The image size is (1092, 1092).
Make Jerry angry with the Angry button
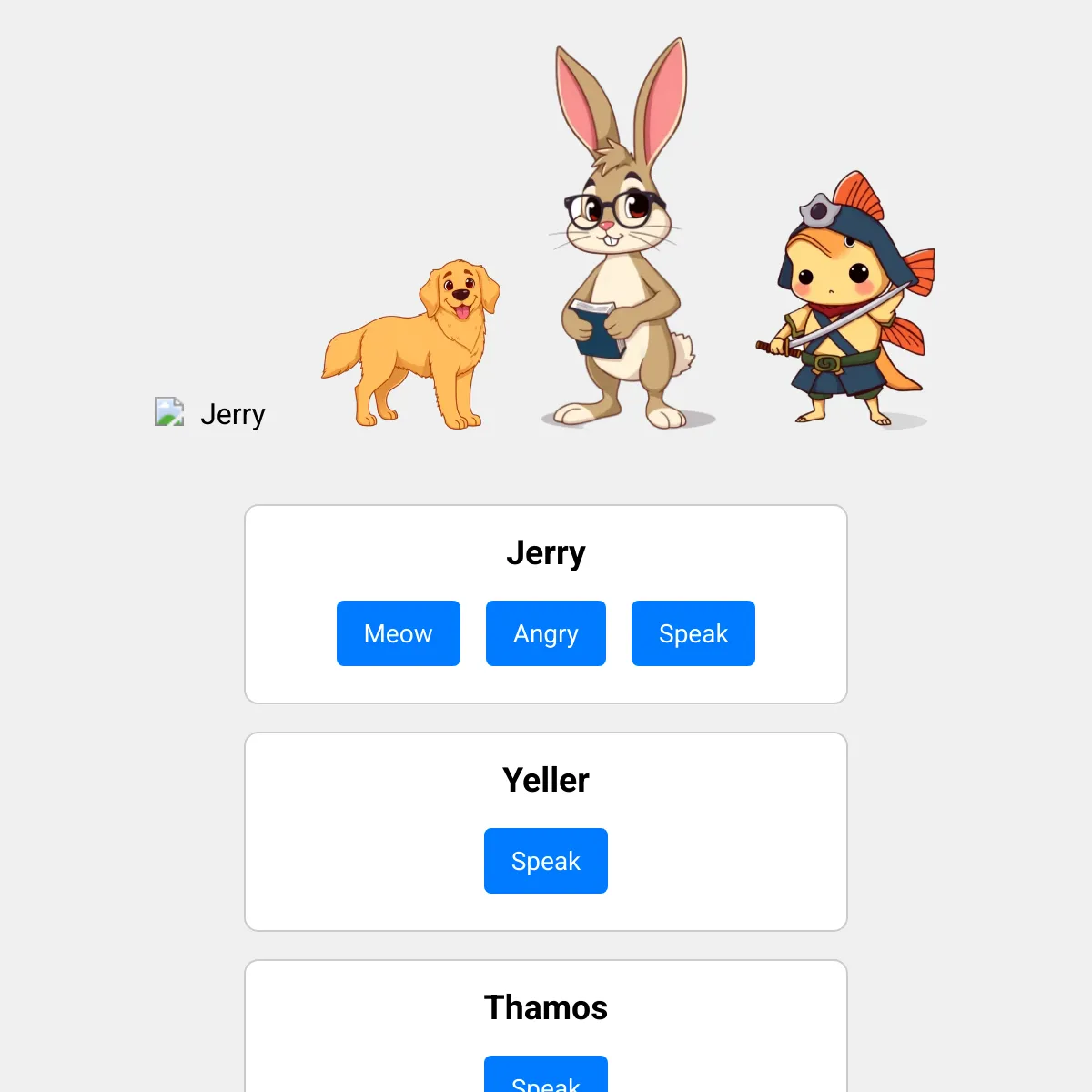pos(546,633)
